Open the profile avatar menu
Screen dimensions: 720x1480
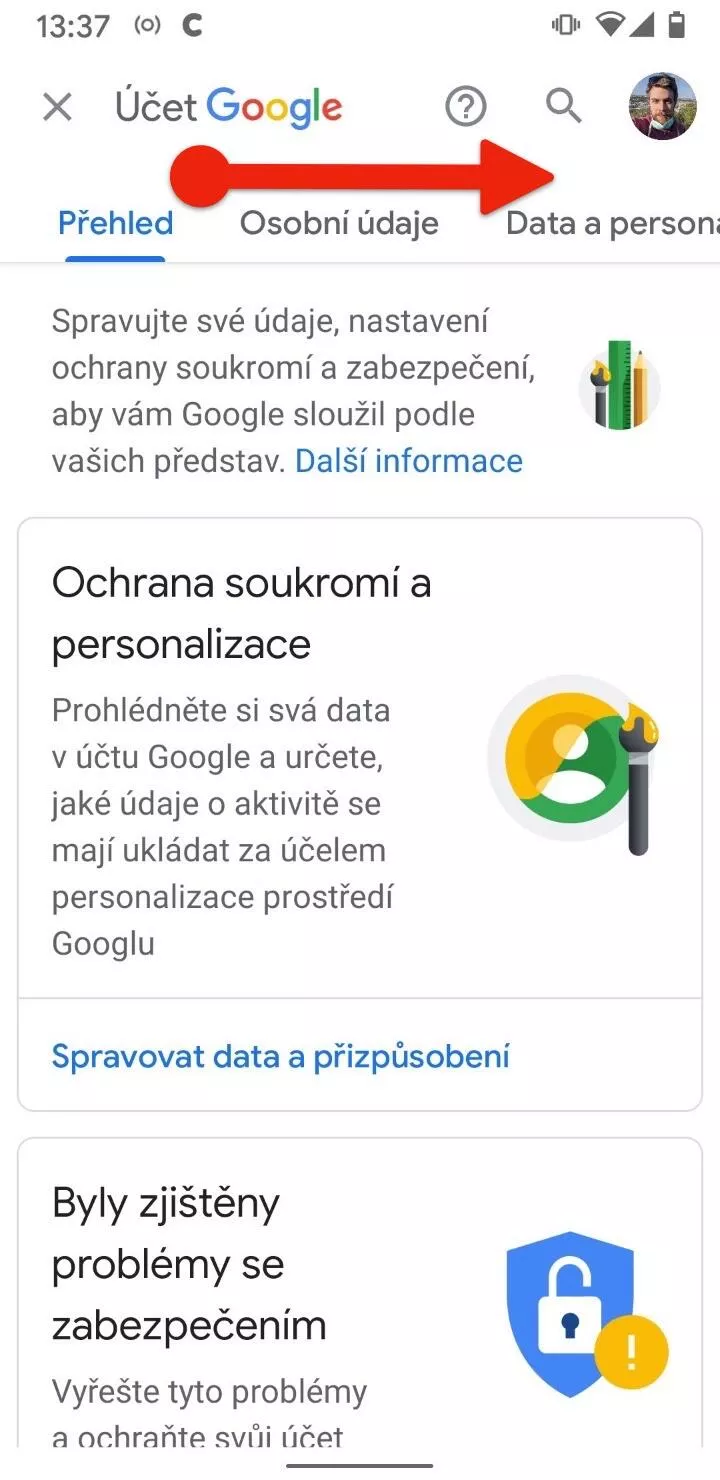click(x=662, y=106)
